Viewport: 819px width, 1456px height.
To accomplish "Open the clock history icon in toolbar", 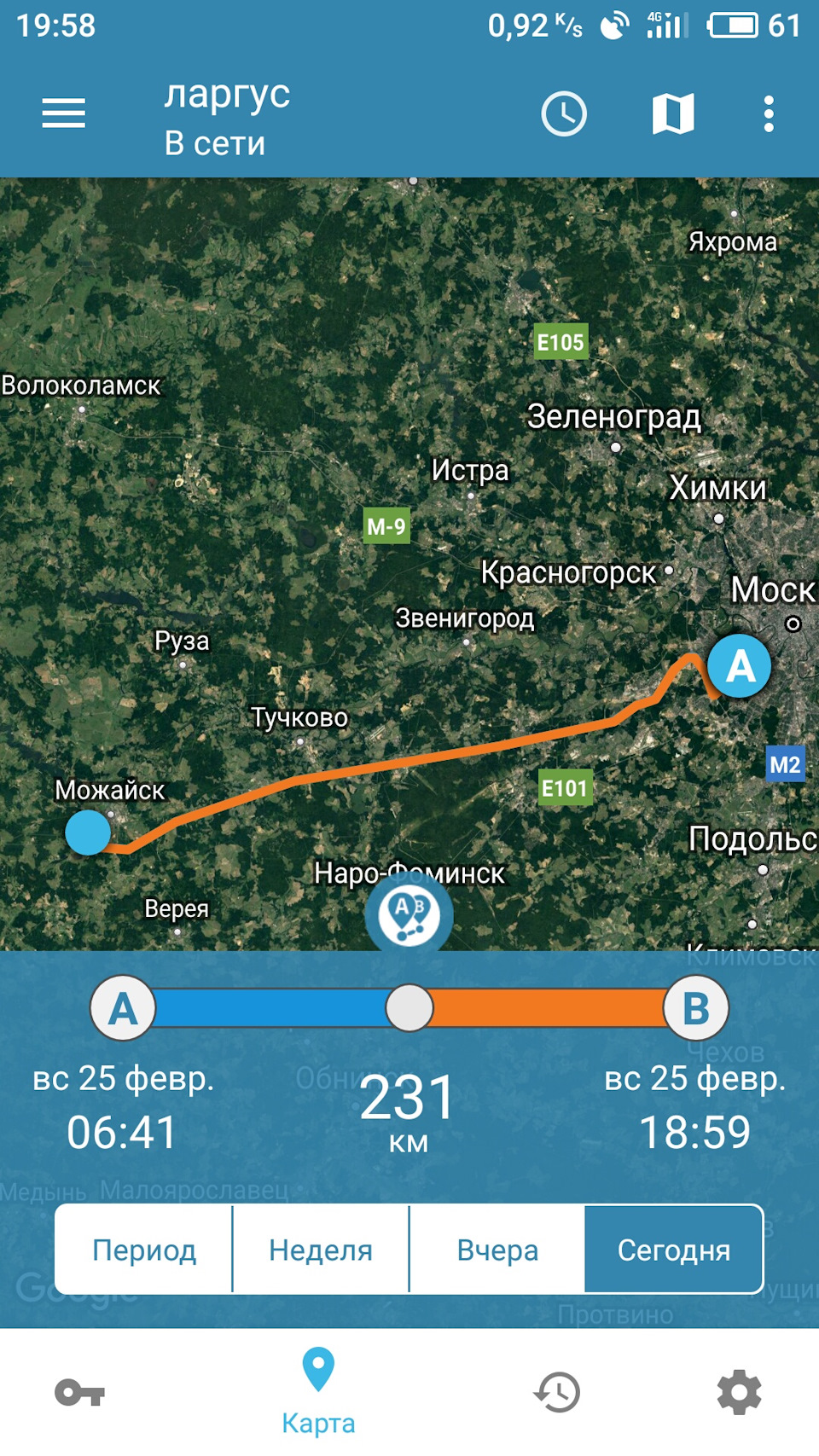I will coord(564,113).
